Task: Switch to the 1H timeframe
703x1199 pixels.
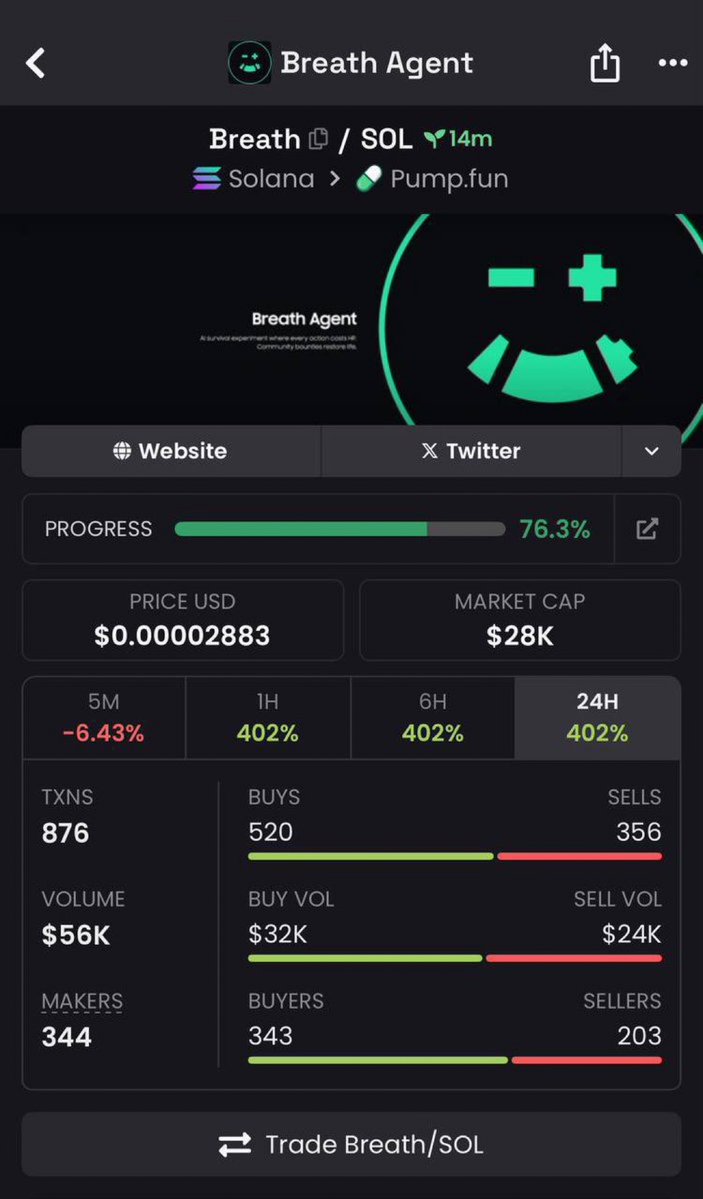Action: pos(268,718)
